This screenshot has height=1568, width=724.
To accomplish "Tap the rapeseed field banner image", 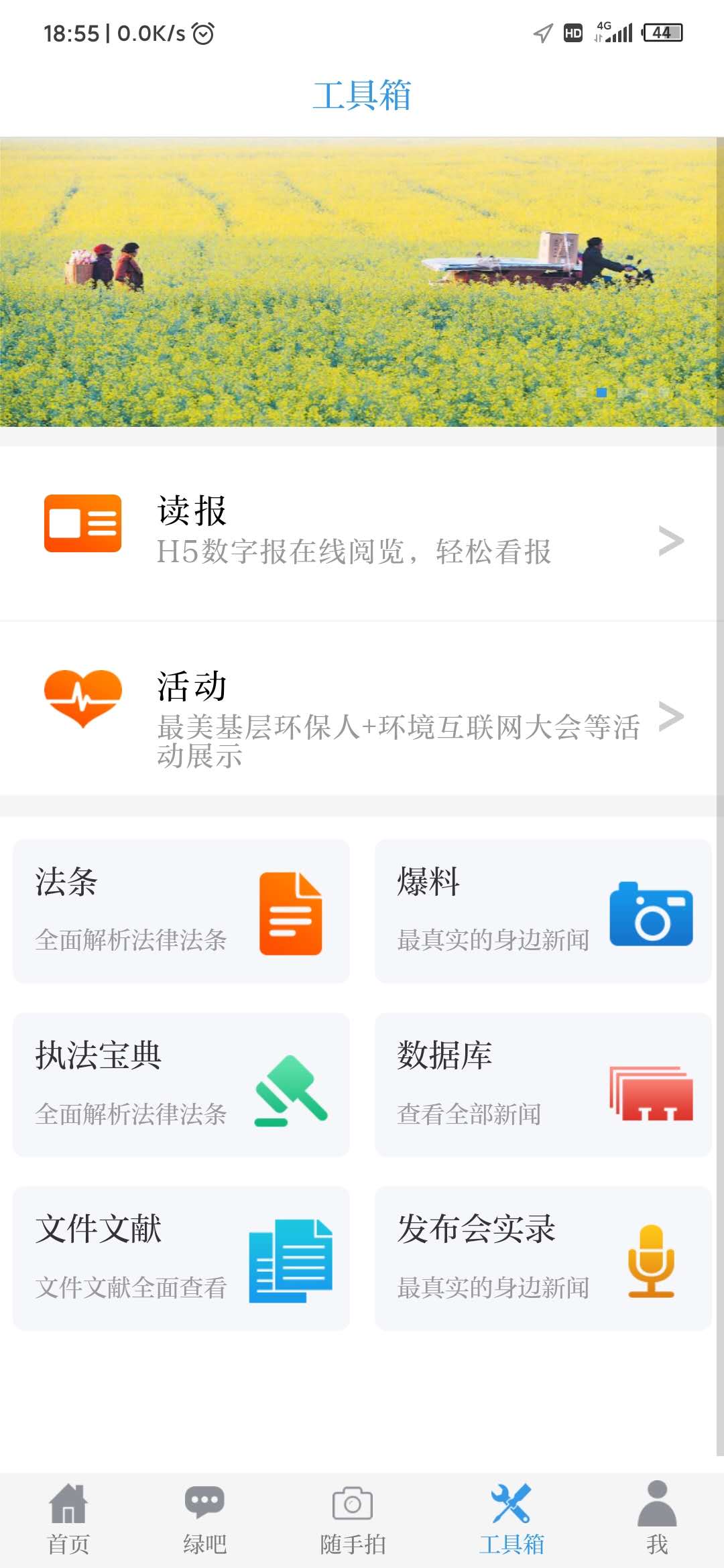I will click(362, 281).
